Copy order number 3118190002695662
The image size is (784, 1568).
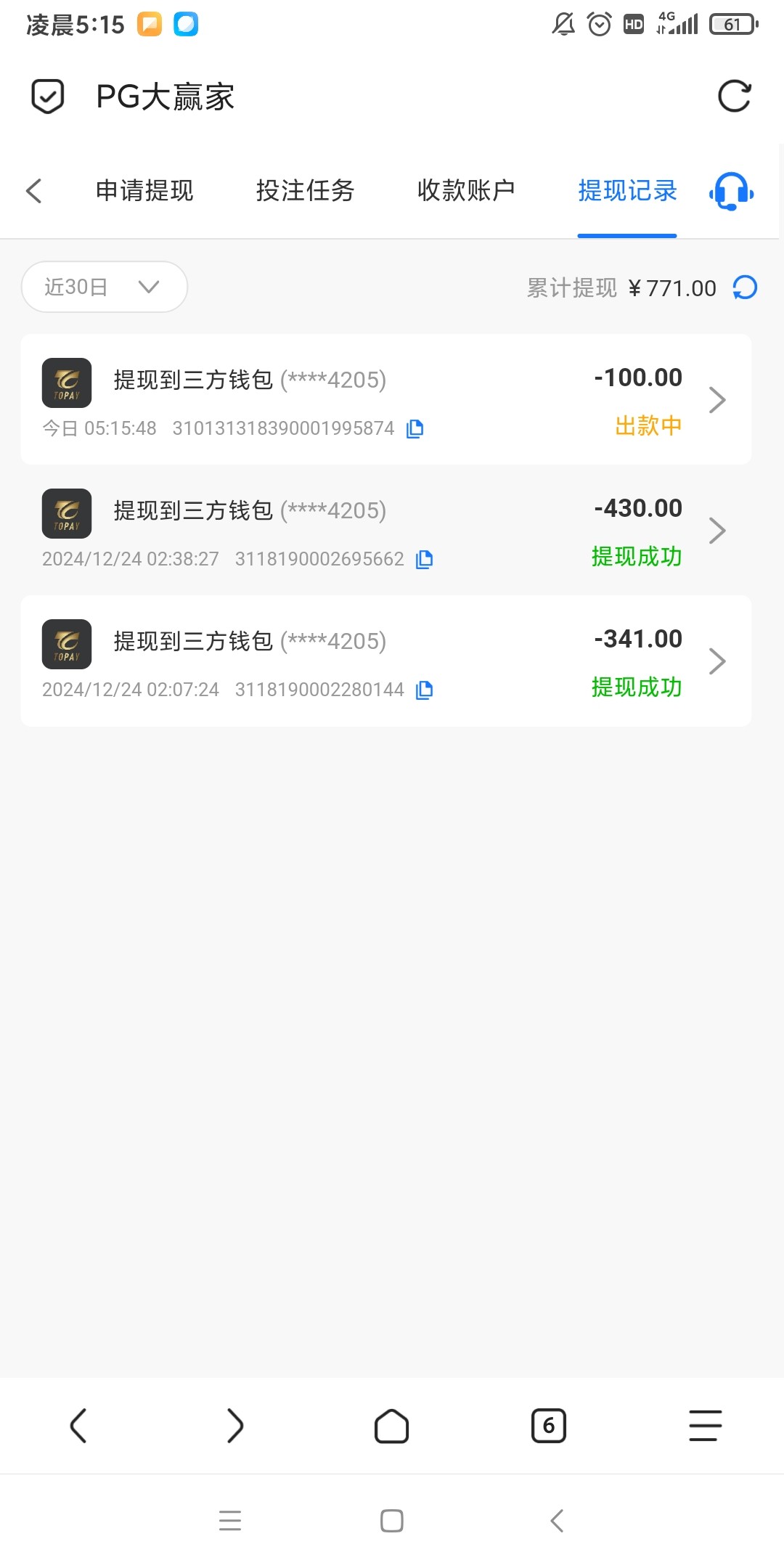tap(425, 560)
